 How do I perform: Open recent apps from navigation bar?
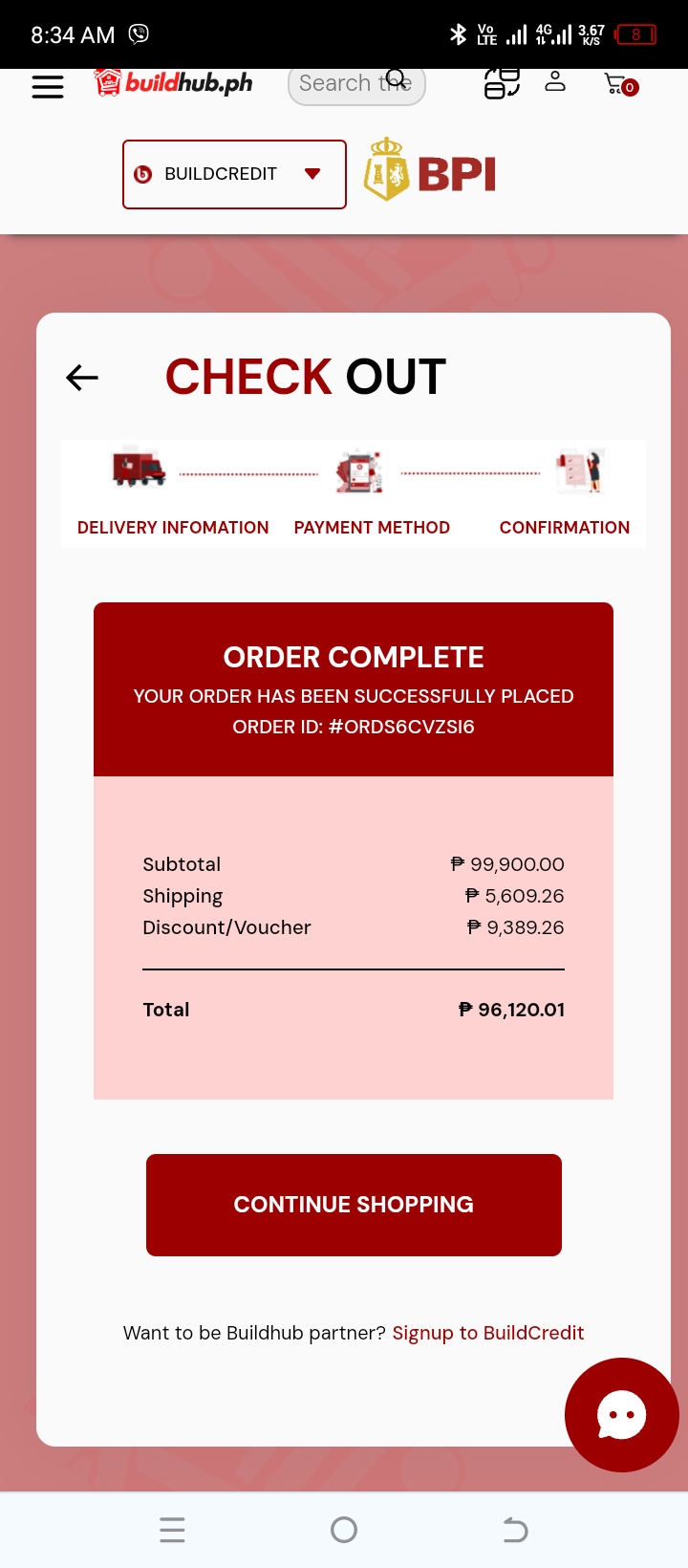pyautogui.click(x=172, y=1531)
